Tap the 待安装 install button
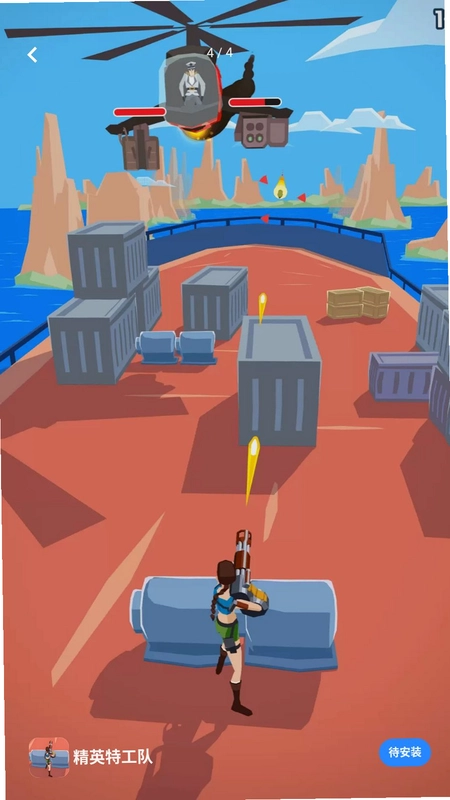The image size is (450, 800). (x=405, y=752)
